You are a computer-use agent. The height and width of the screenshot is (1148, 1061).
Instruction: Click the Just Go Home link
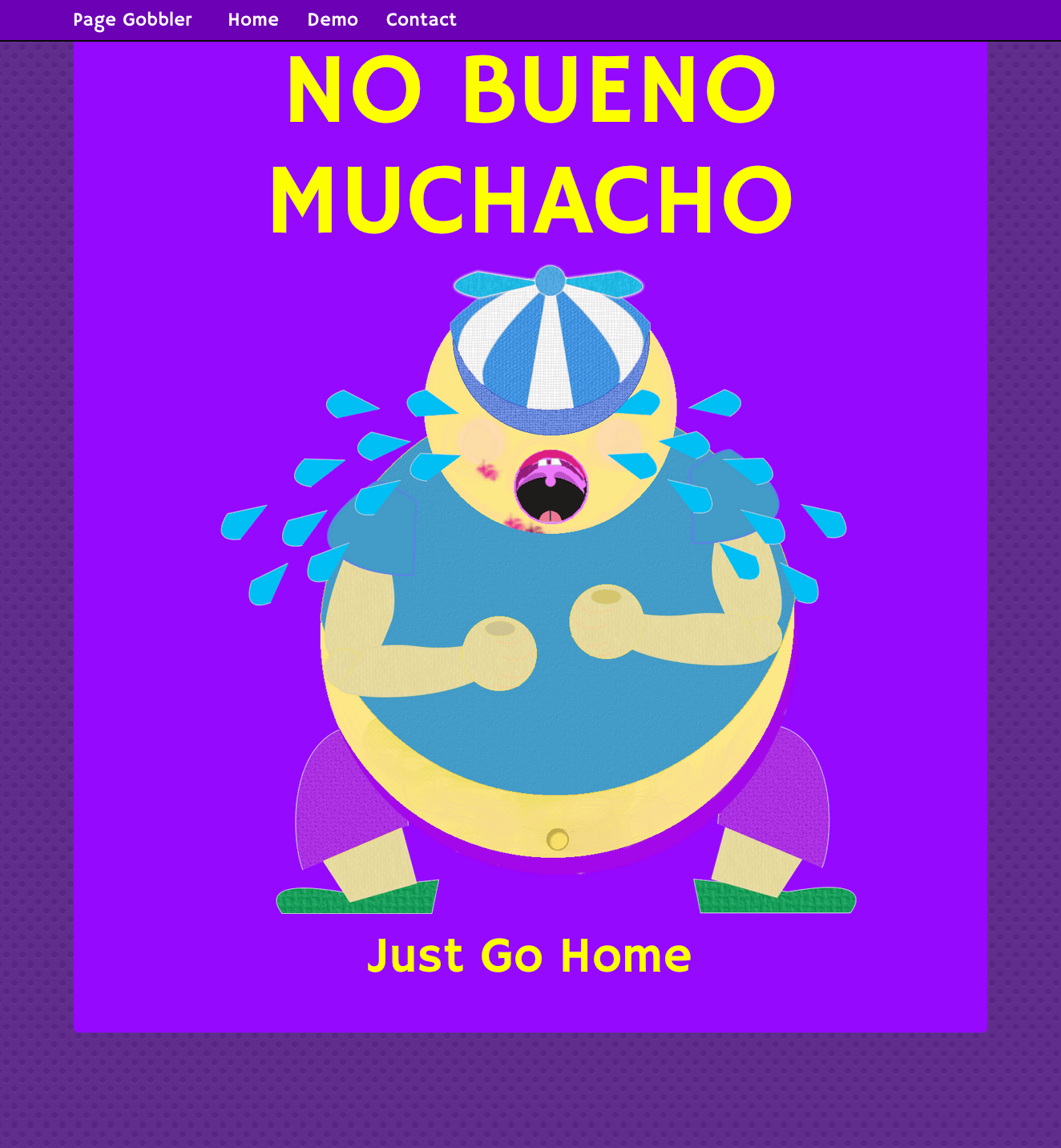coord(529,954)
